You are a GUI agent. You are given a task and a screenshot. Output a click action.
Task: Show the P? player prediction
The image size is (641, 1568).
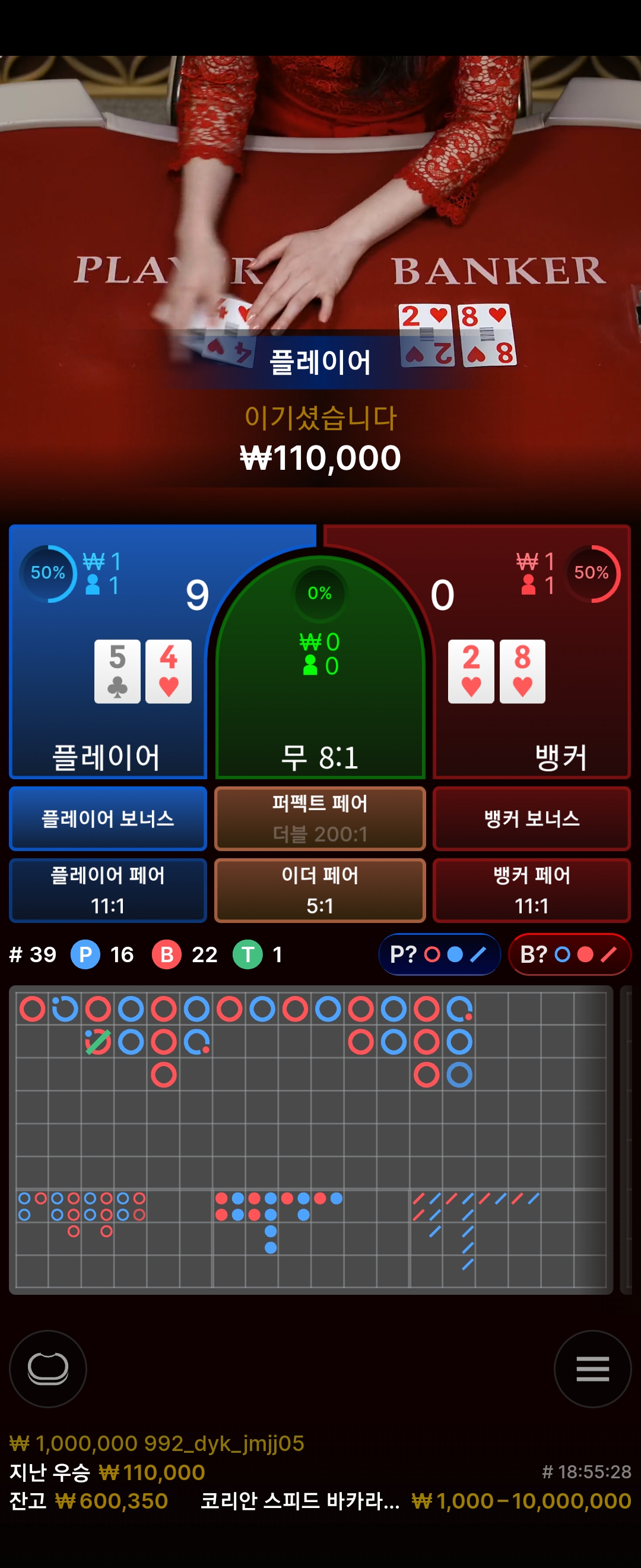pos(439,954)
